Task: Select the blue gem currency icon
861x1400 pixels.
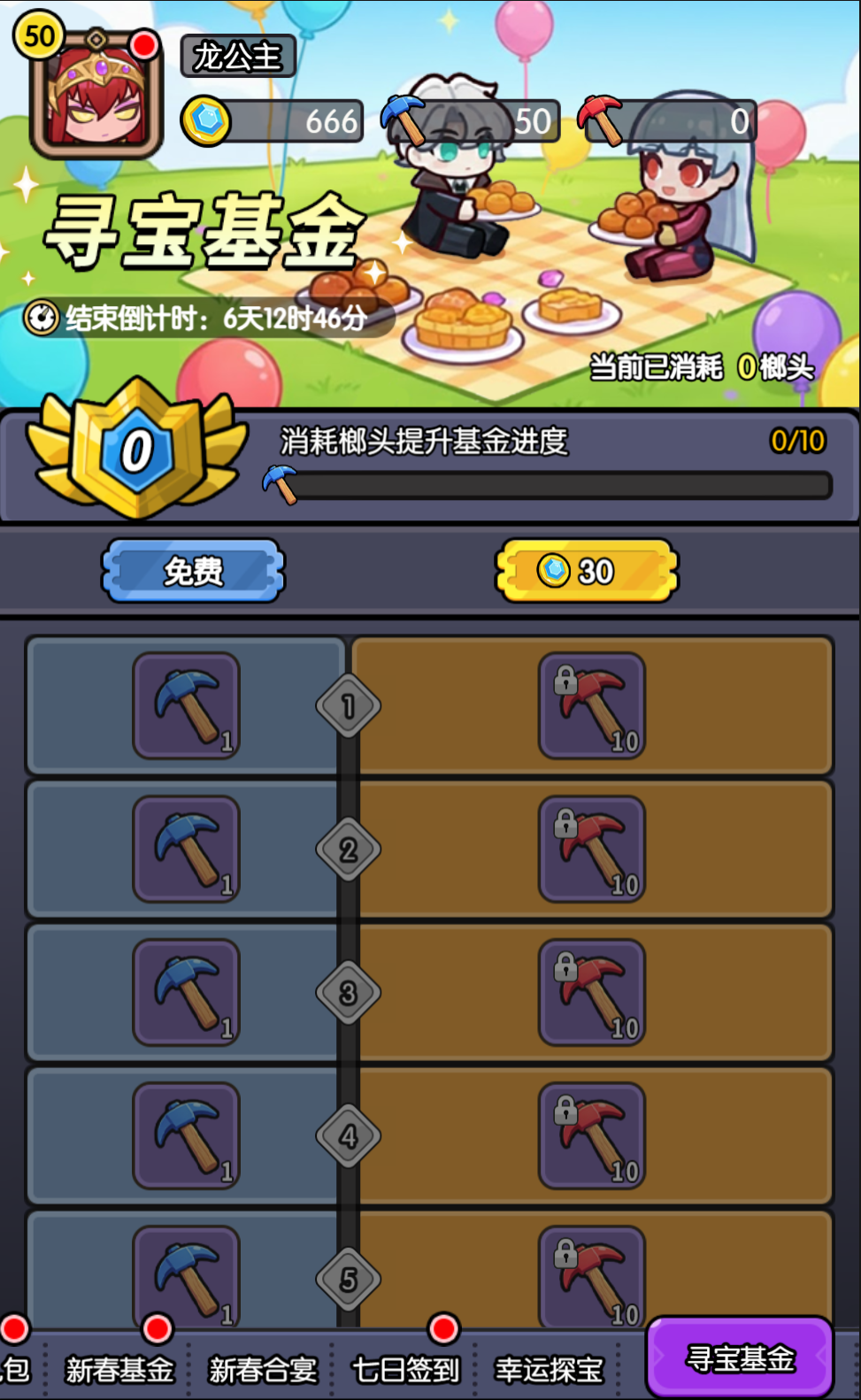Action: 205,120
